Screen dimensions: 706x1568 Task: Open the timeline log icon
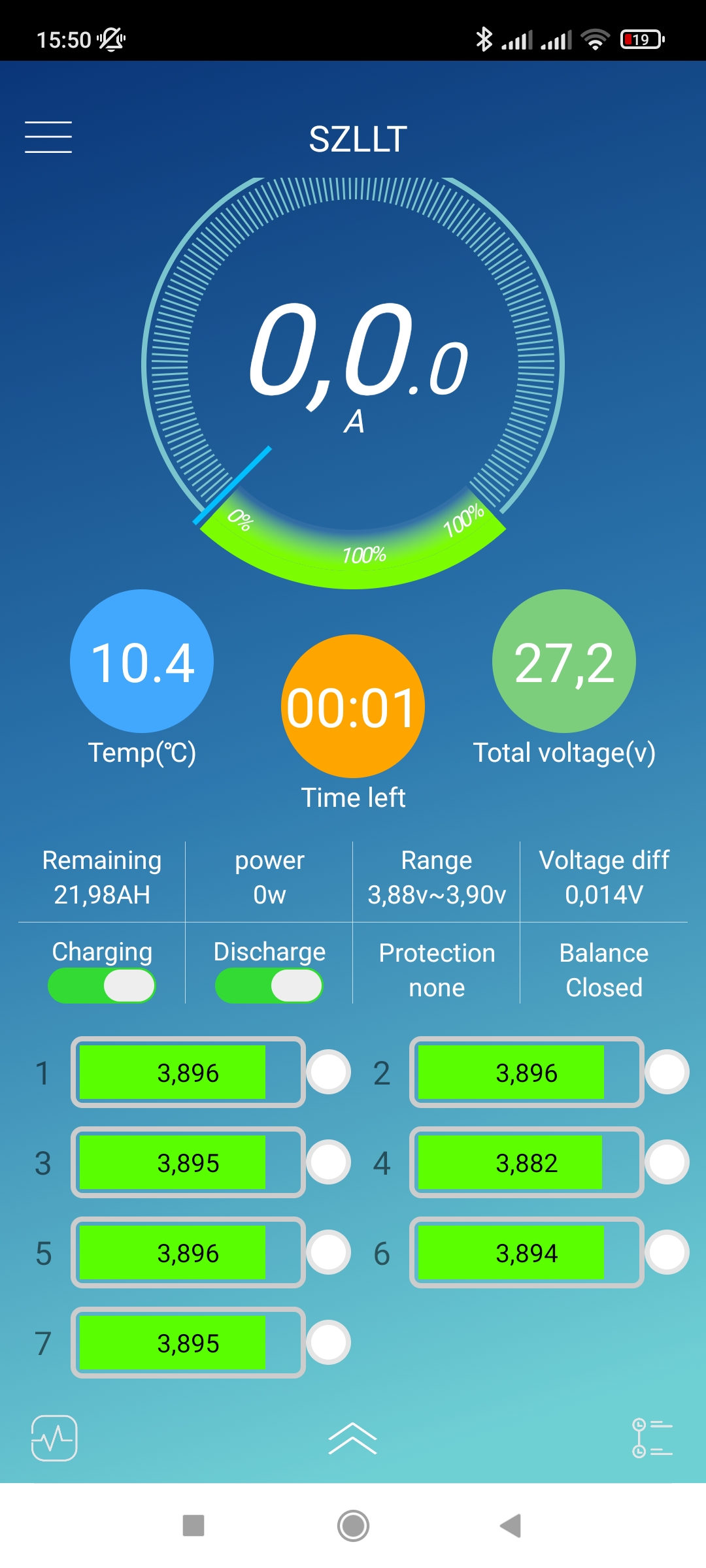click(652, 1438)
